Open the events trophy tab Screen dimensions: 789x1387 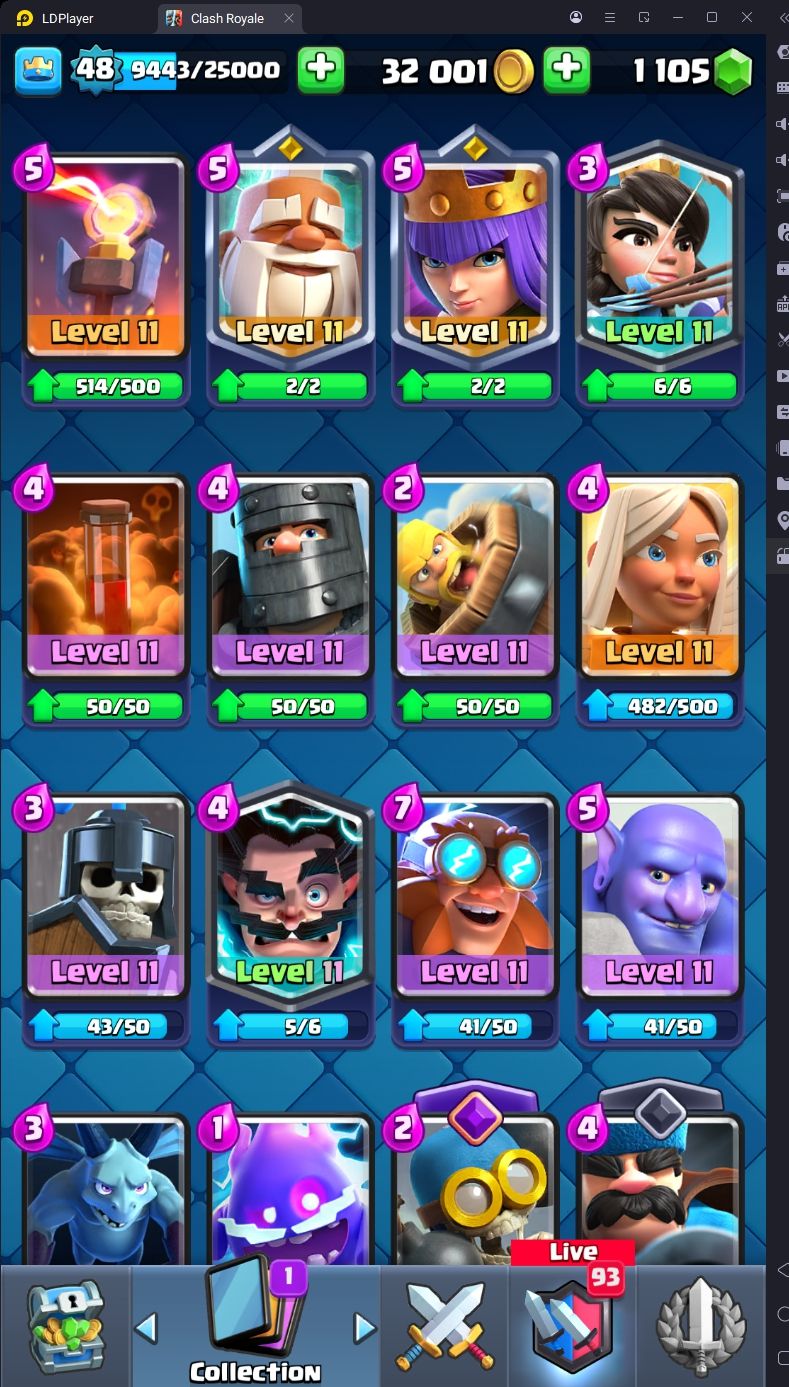700,1325
